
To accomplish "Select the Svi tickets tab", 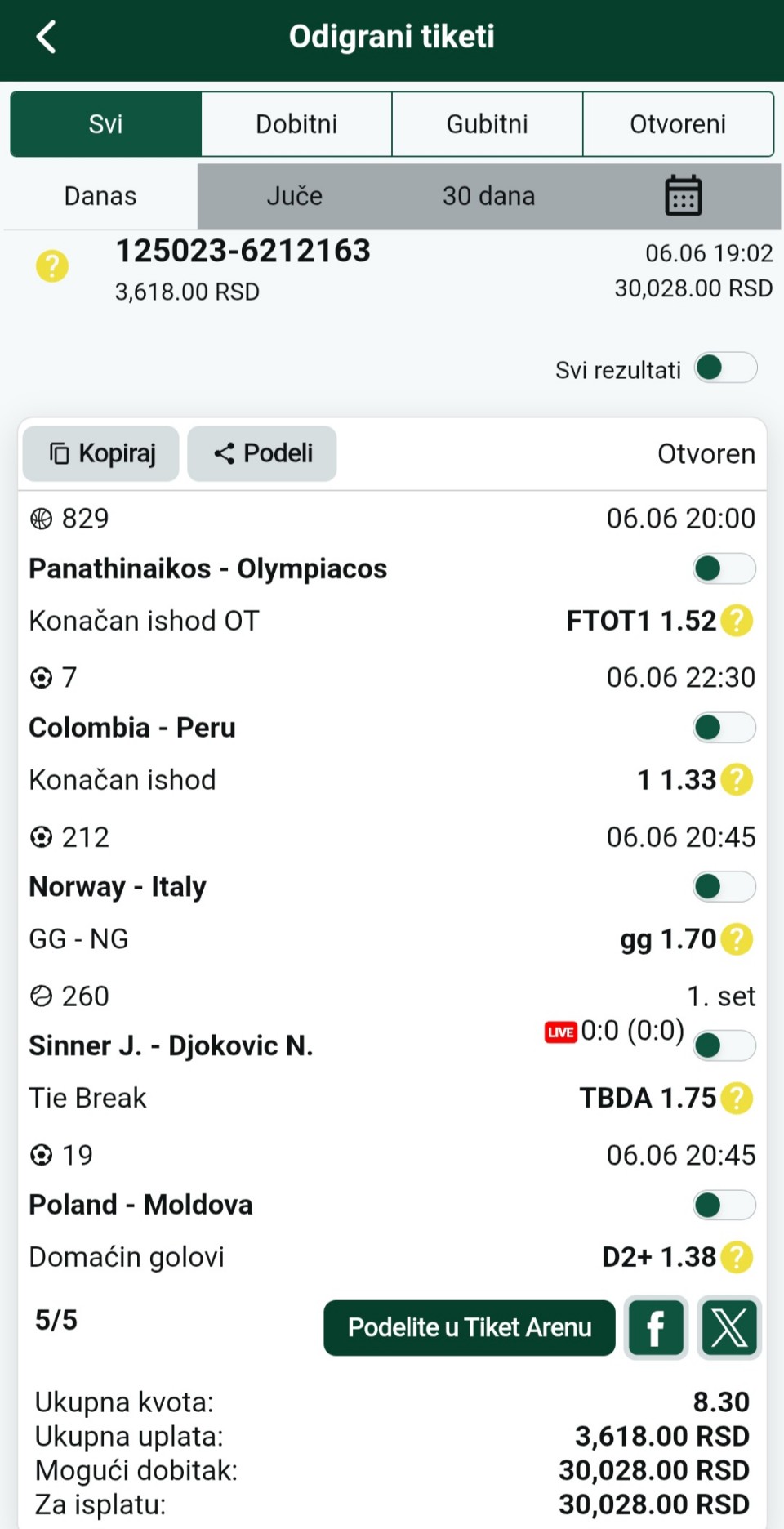I will click(105, 124).
